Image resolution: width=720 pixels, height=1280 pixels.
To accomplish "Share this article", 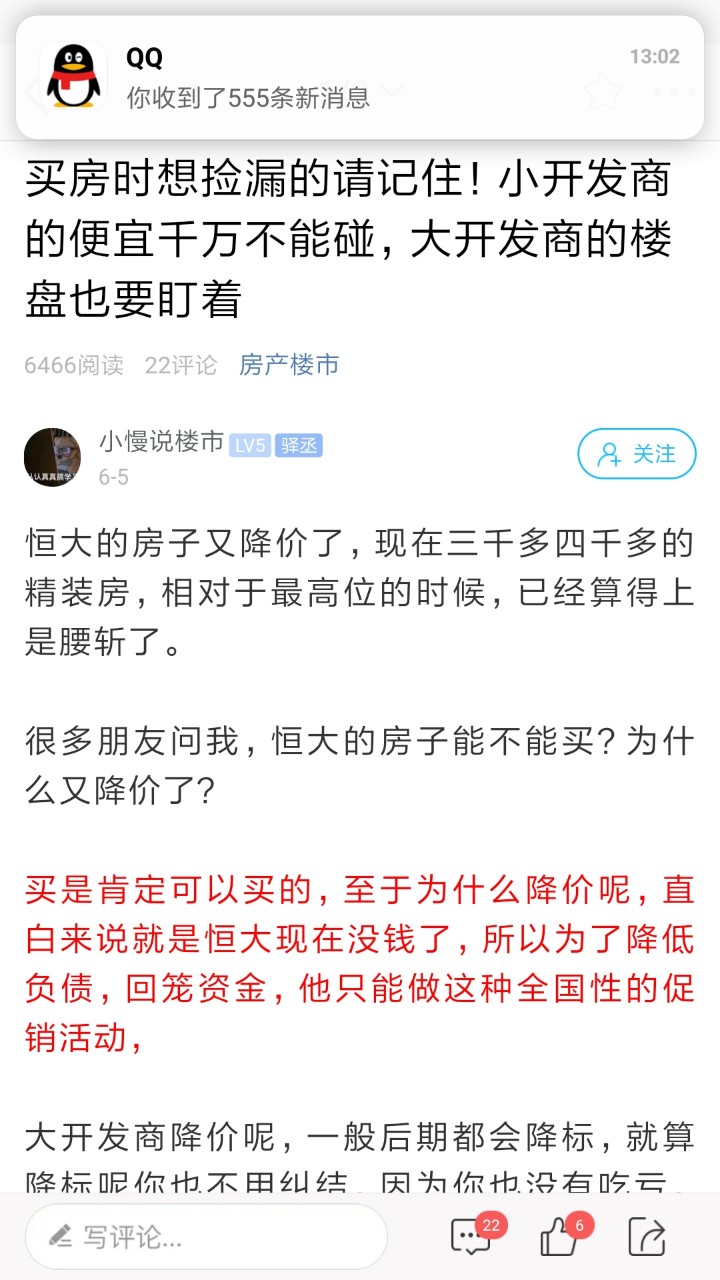I will point(647,1237).
